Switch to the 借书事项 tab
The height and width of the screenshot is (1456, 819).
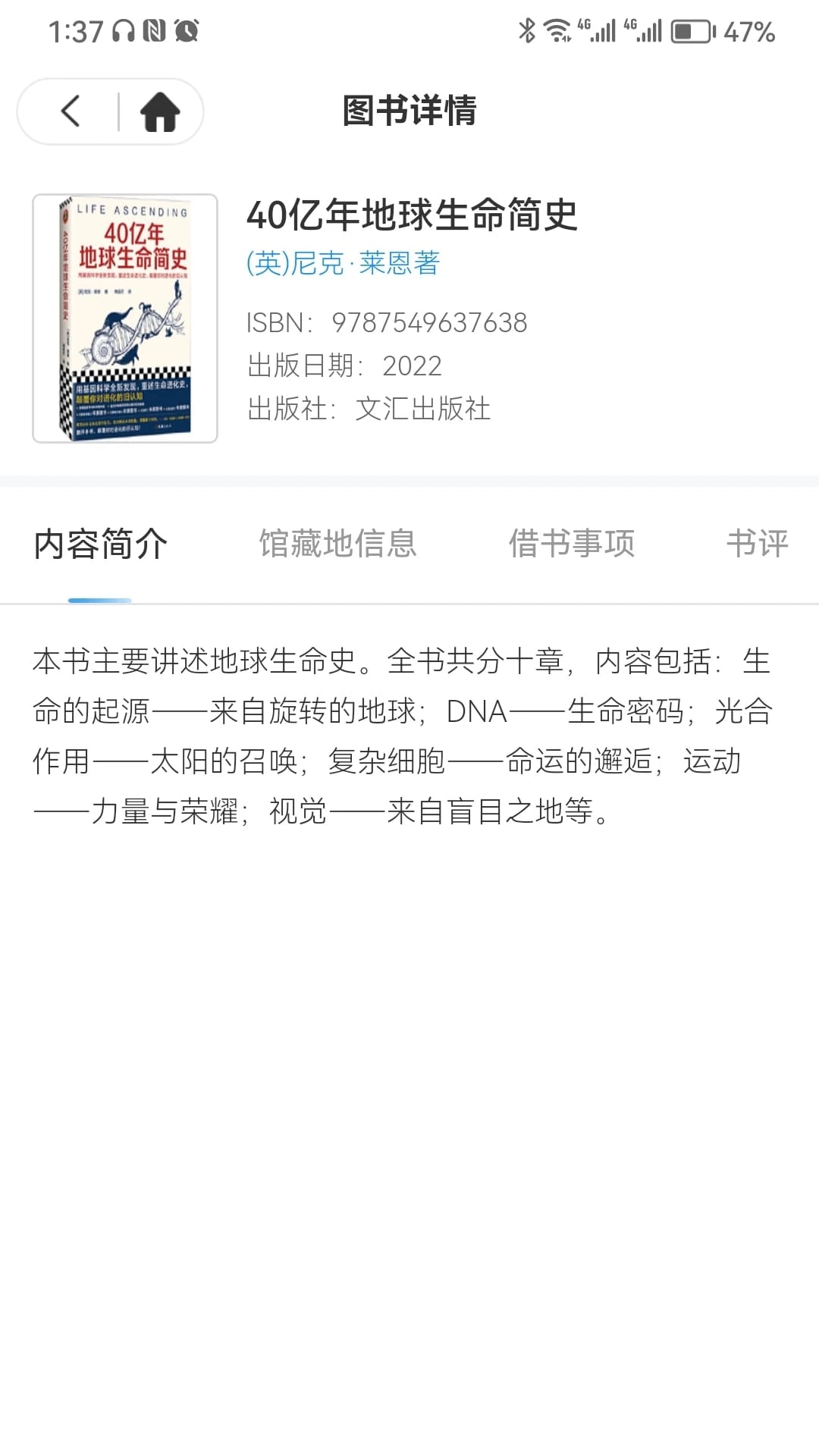pos(572,544)
